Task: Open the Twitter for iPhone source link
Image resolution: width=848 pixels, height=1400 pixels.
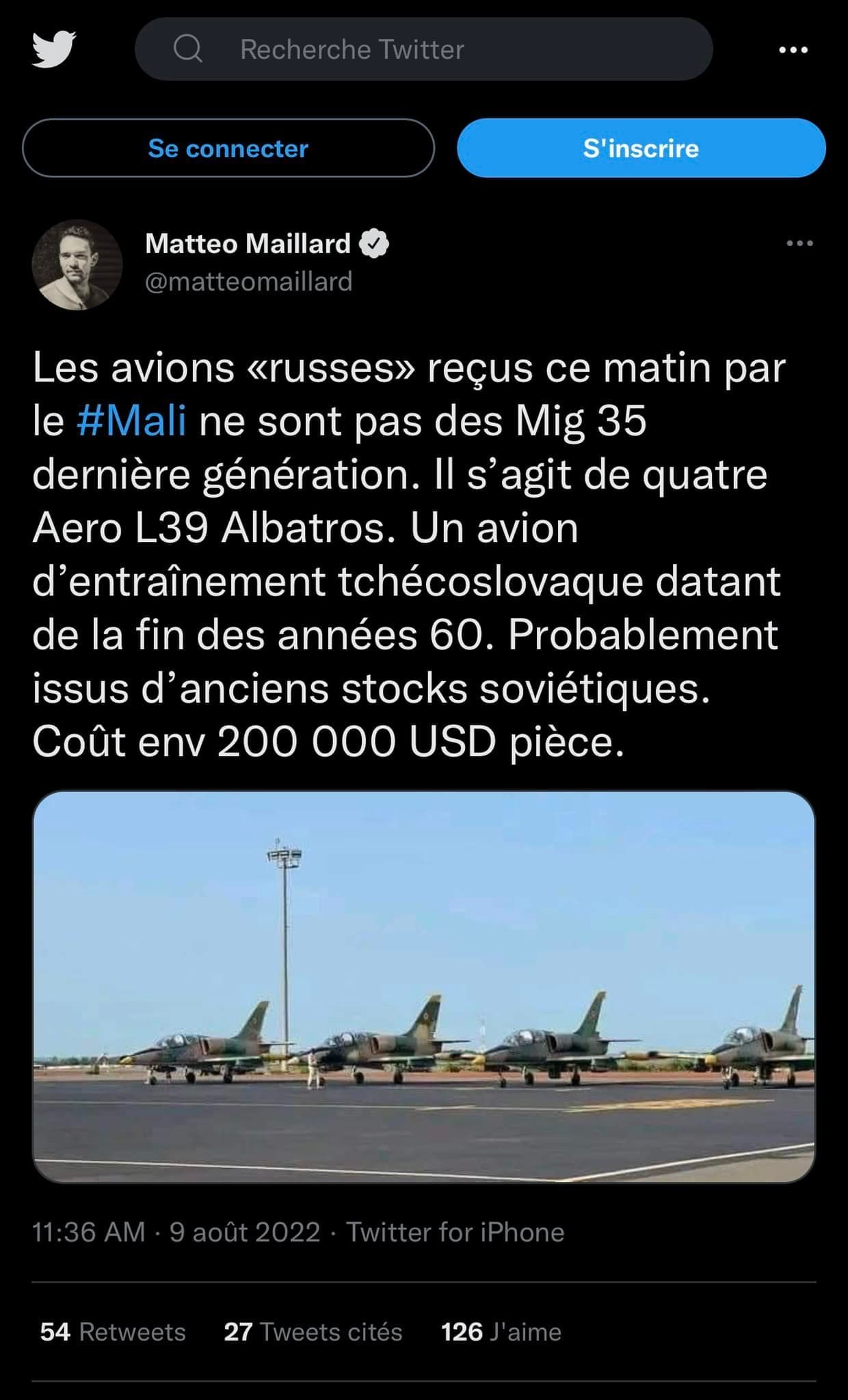Action: click(x=455, y=1232)
